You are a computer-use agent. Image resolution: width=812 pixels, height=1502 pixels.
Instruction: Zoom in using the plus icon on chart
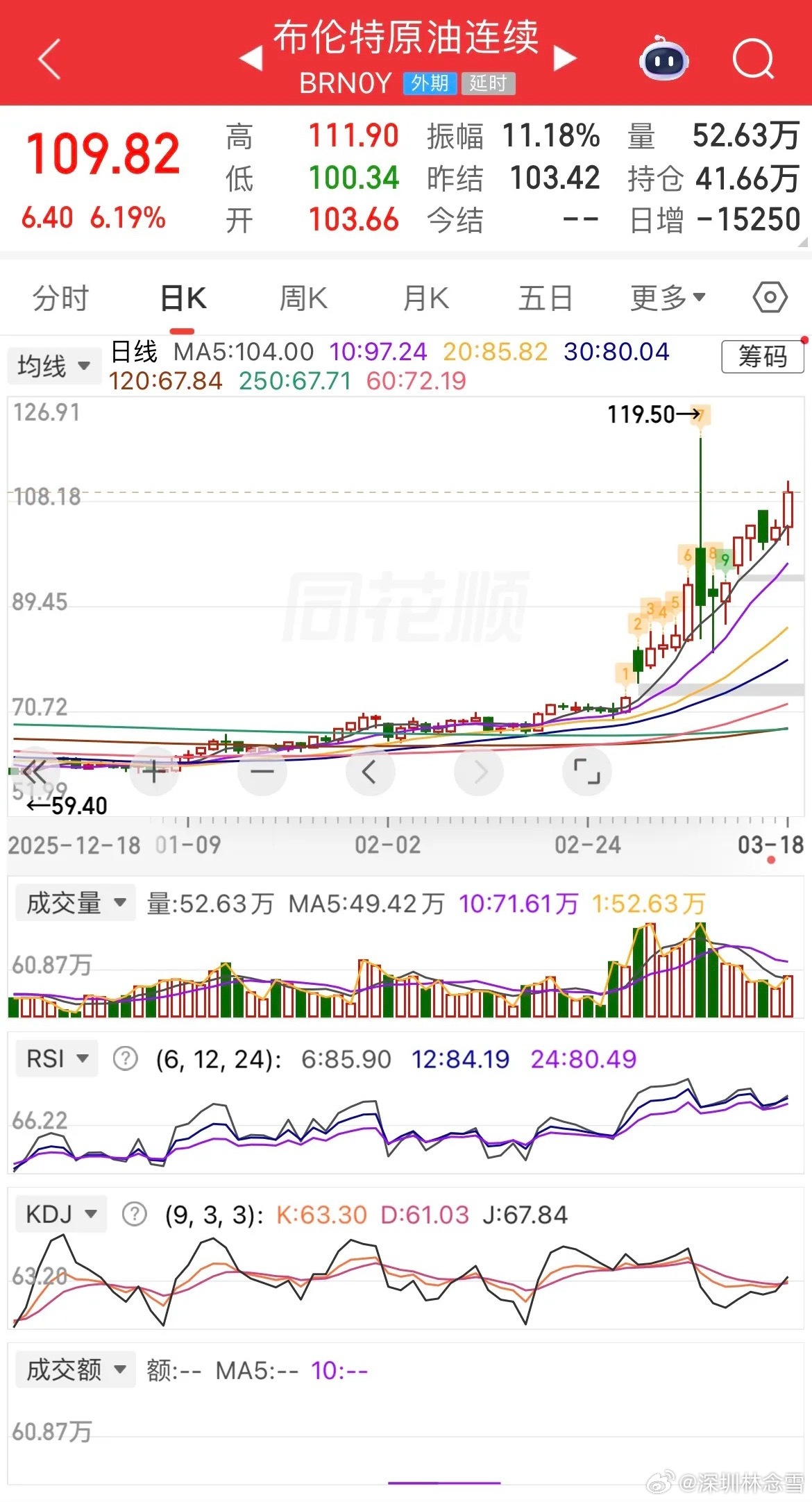click(x=153, y=772)
